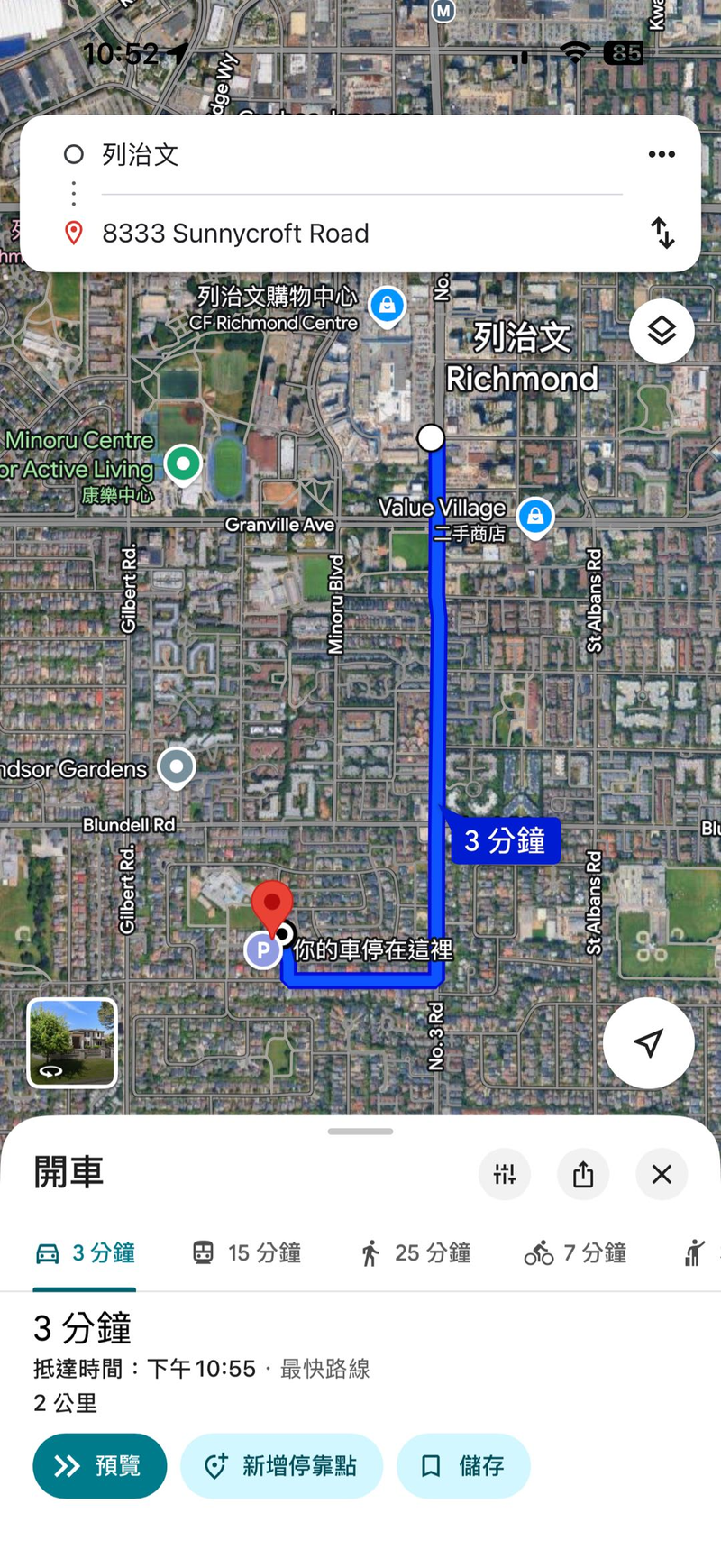Viewport: 721px width, 1568px height.
Task: Add a stop with 新增停靠點
Action: [281, 1465]
